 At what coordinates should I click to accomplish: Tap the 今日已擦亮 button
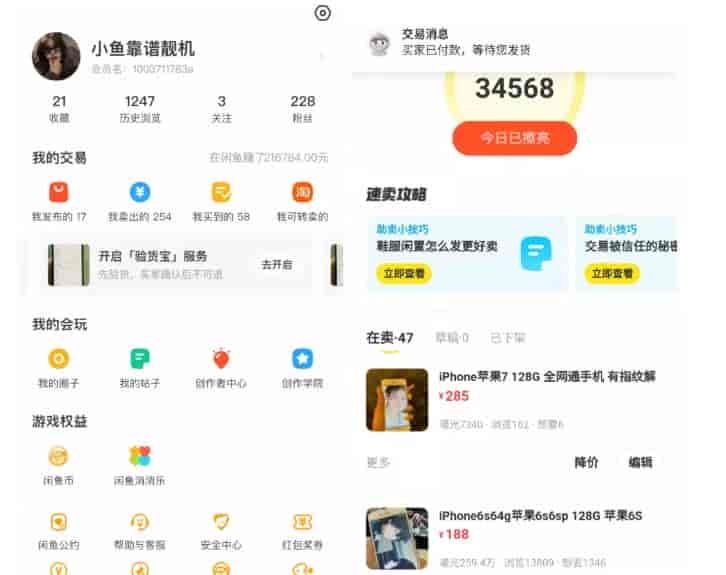[x=514, y=138]
